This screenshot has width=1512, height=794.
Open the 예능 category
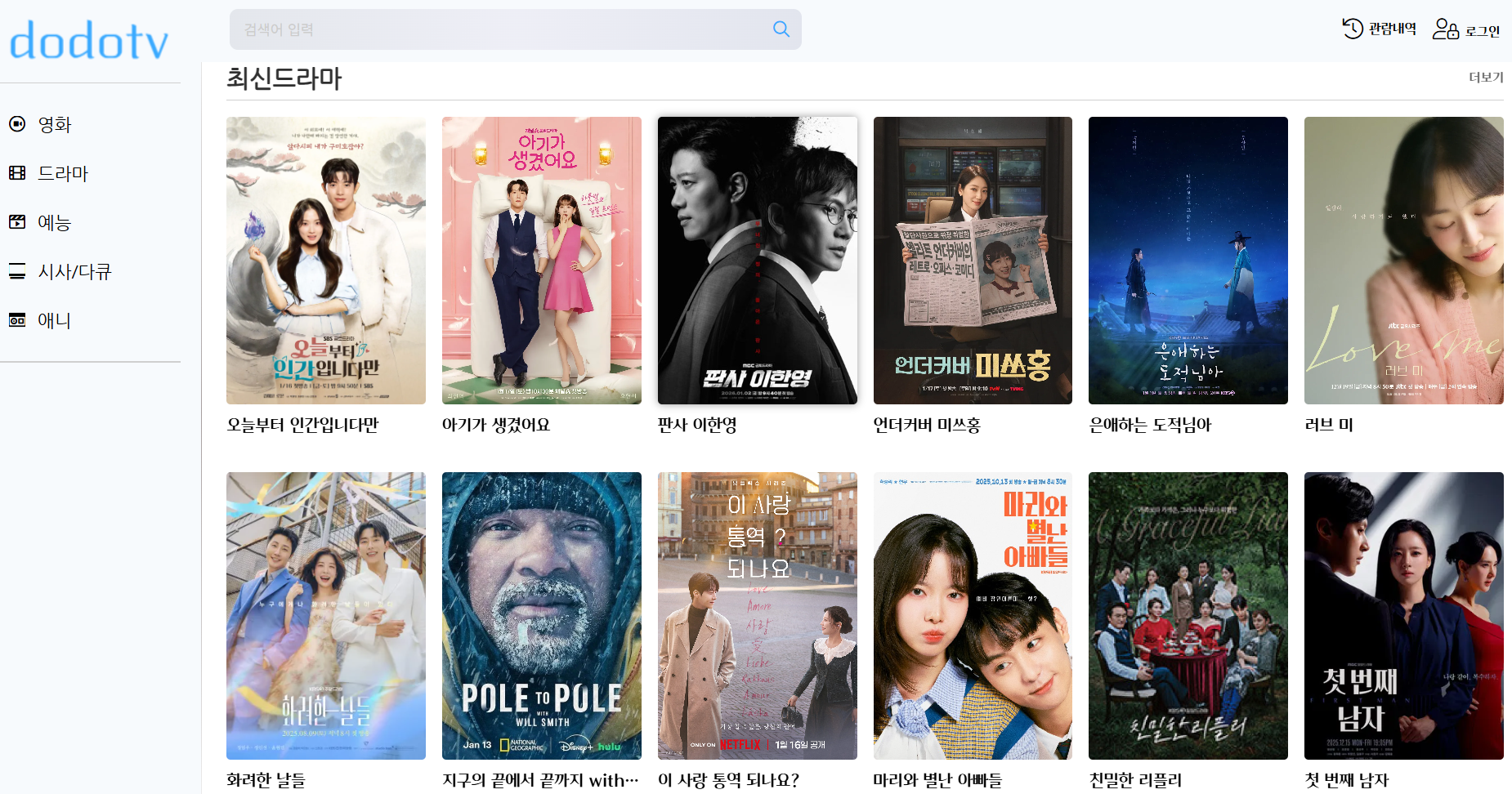click(54, 222)
